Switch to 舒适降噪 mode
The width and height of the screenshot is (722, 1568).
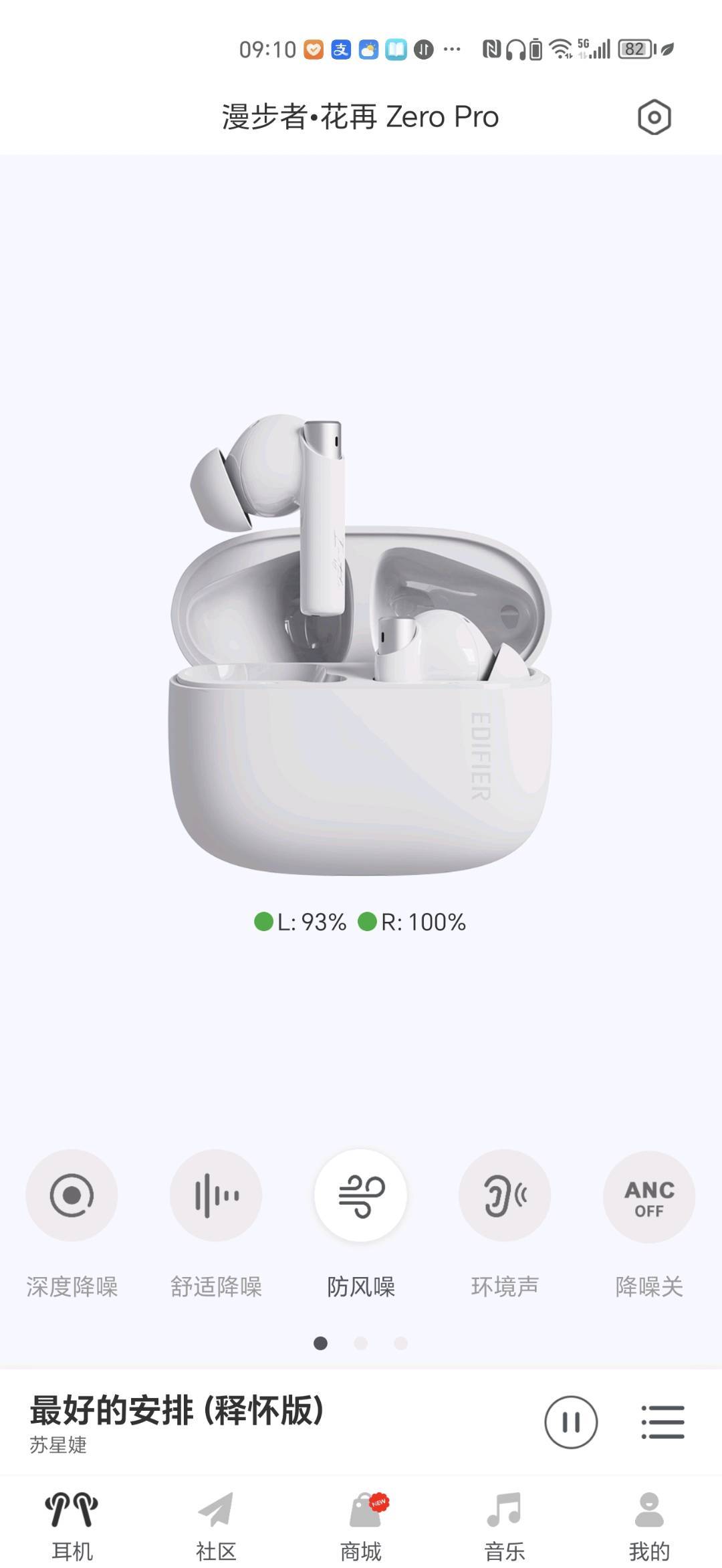click(215, 1195)
